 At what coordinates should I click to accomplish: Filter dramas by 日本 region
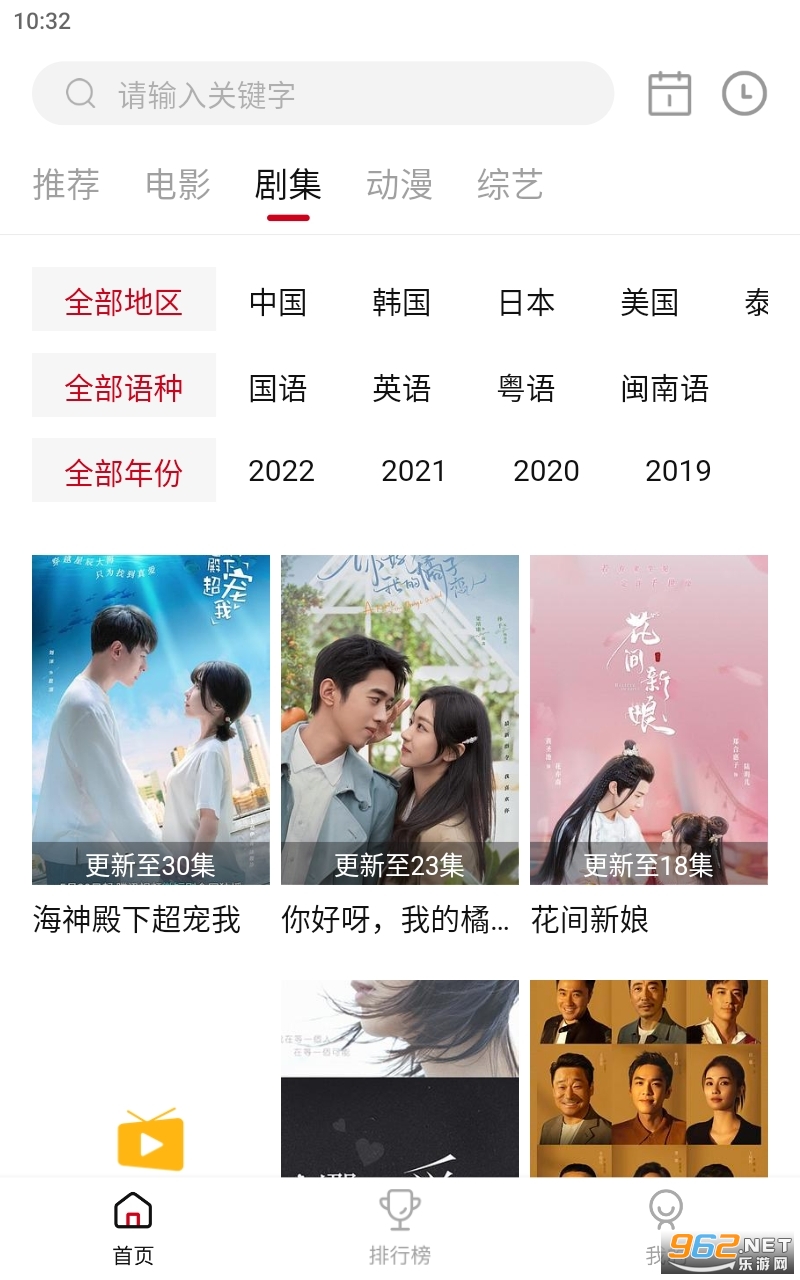526,302
